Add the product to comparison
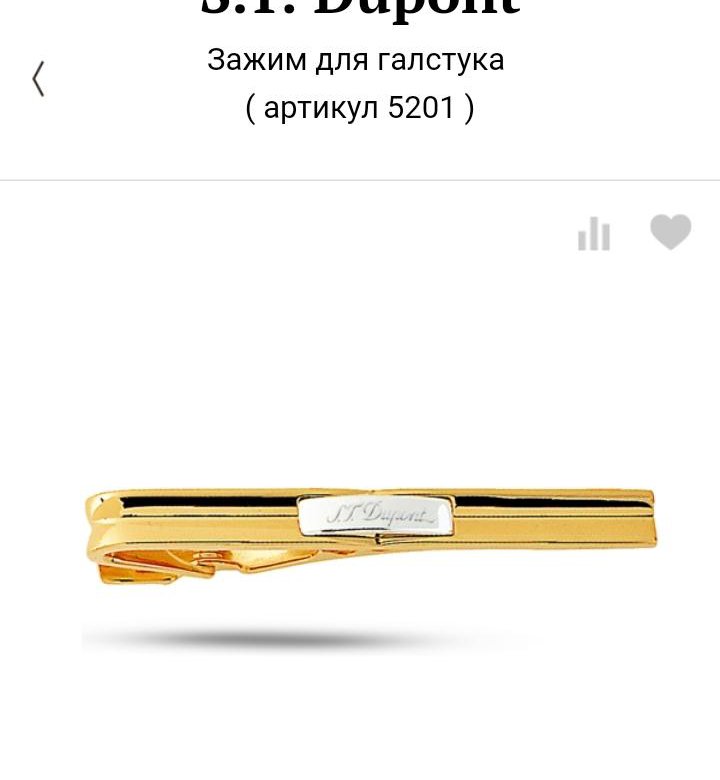 (x=594, y=234)
